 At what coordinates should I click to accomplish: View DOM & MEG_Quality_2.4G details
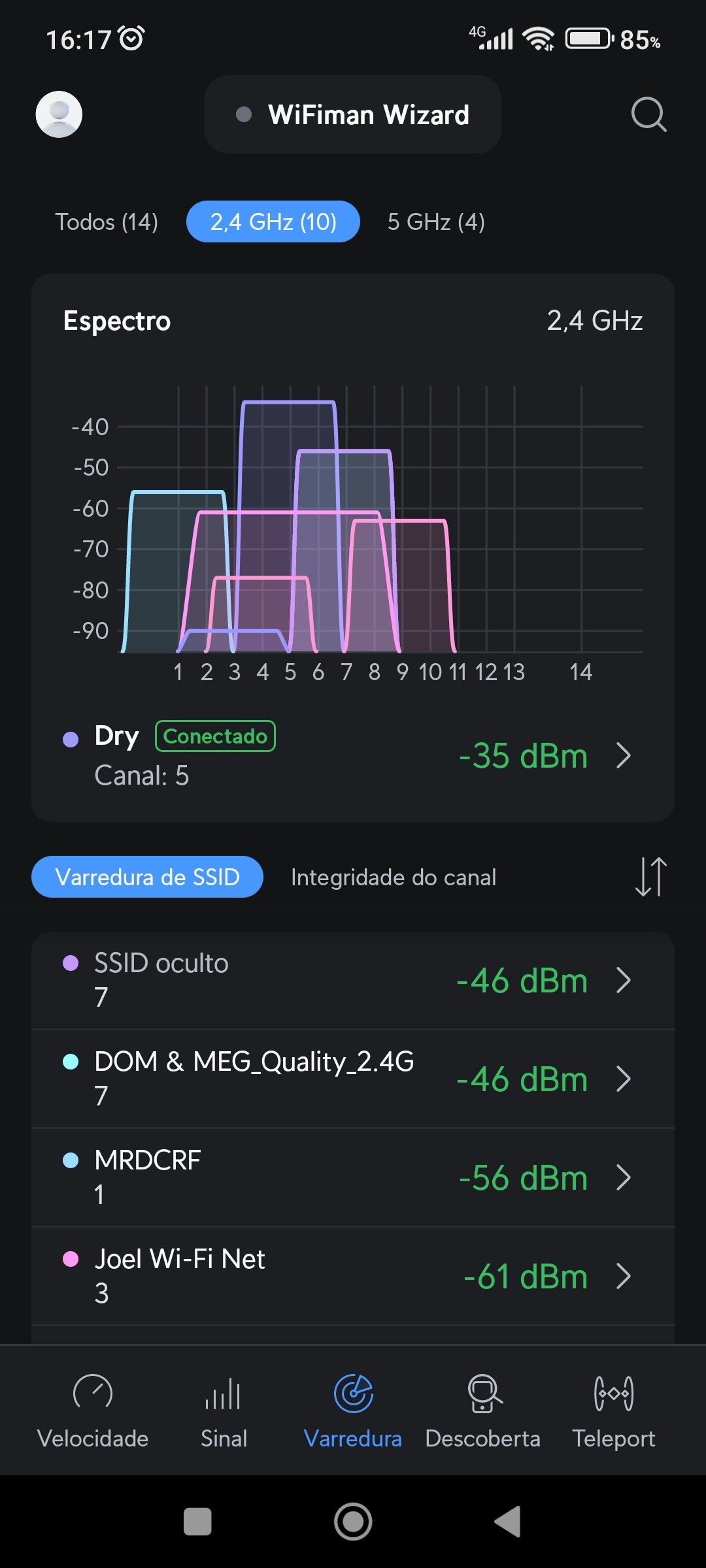[353, 1079]
